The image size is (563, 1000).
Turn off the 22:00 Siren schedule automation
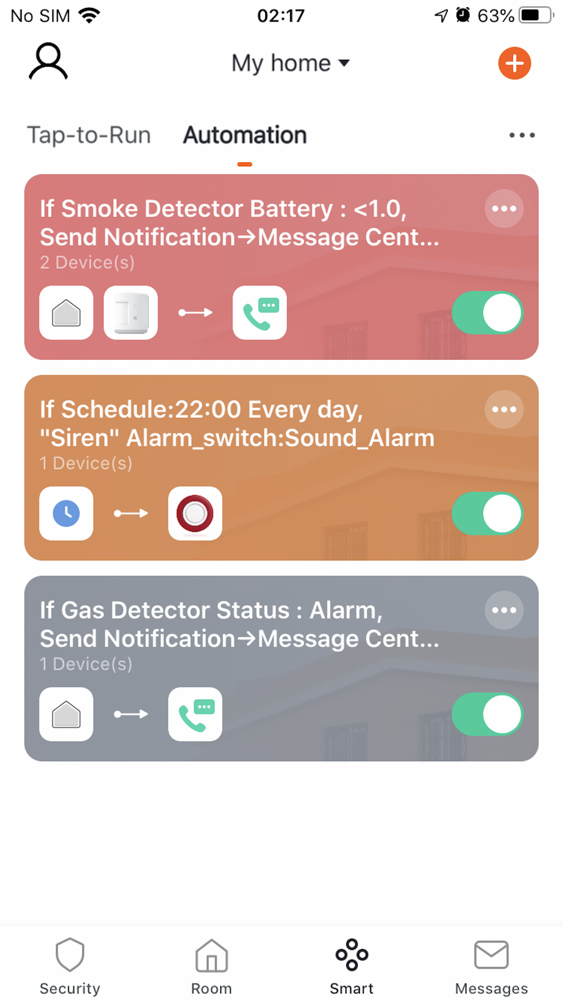[488, 514]
